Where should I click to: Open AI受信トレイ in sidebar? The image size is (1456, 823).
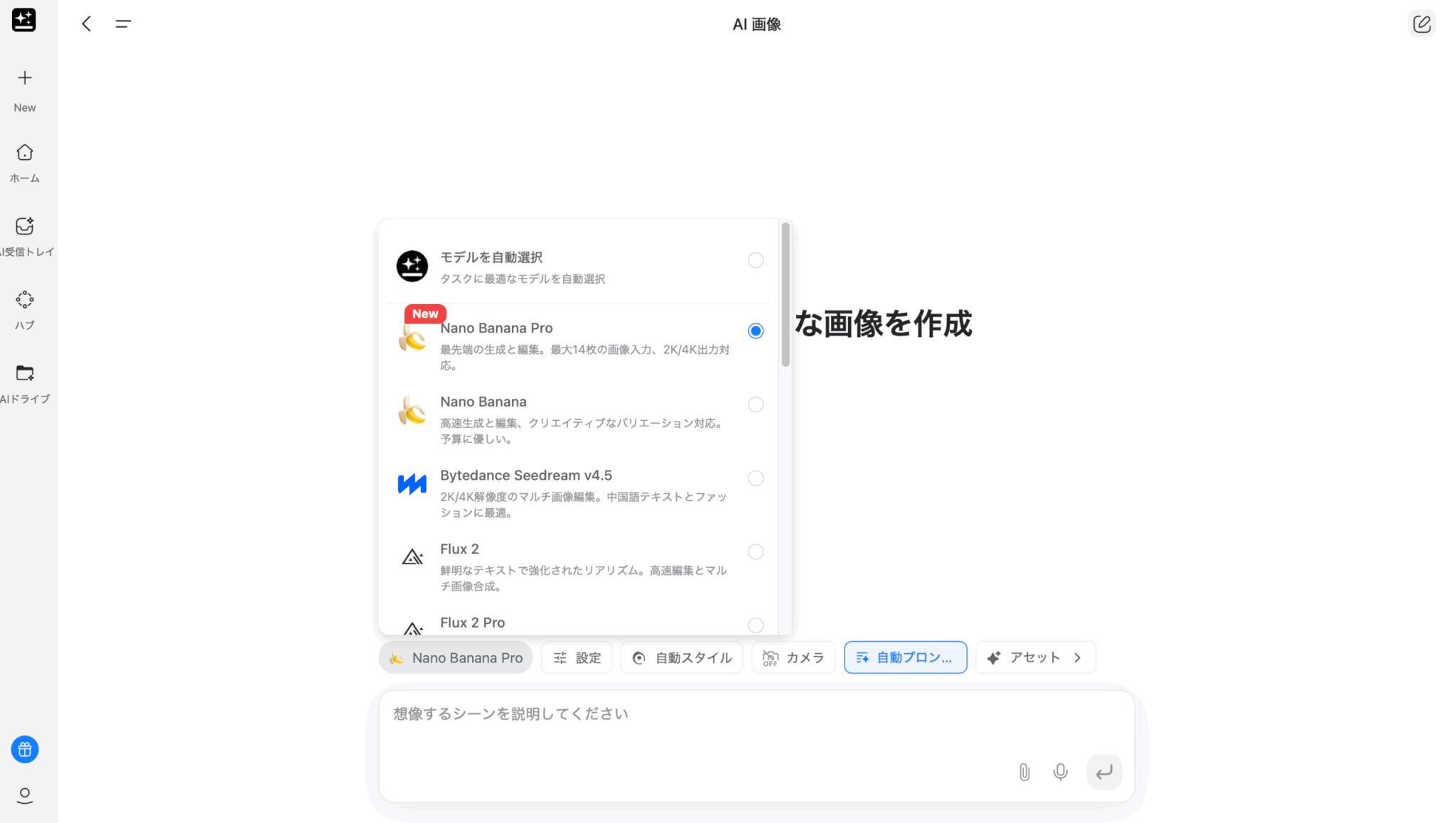coord(25,236)
